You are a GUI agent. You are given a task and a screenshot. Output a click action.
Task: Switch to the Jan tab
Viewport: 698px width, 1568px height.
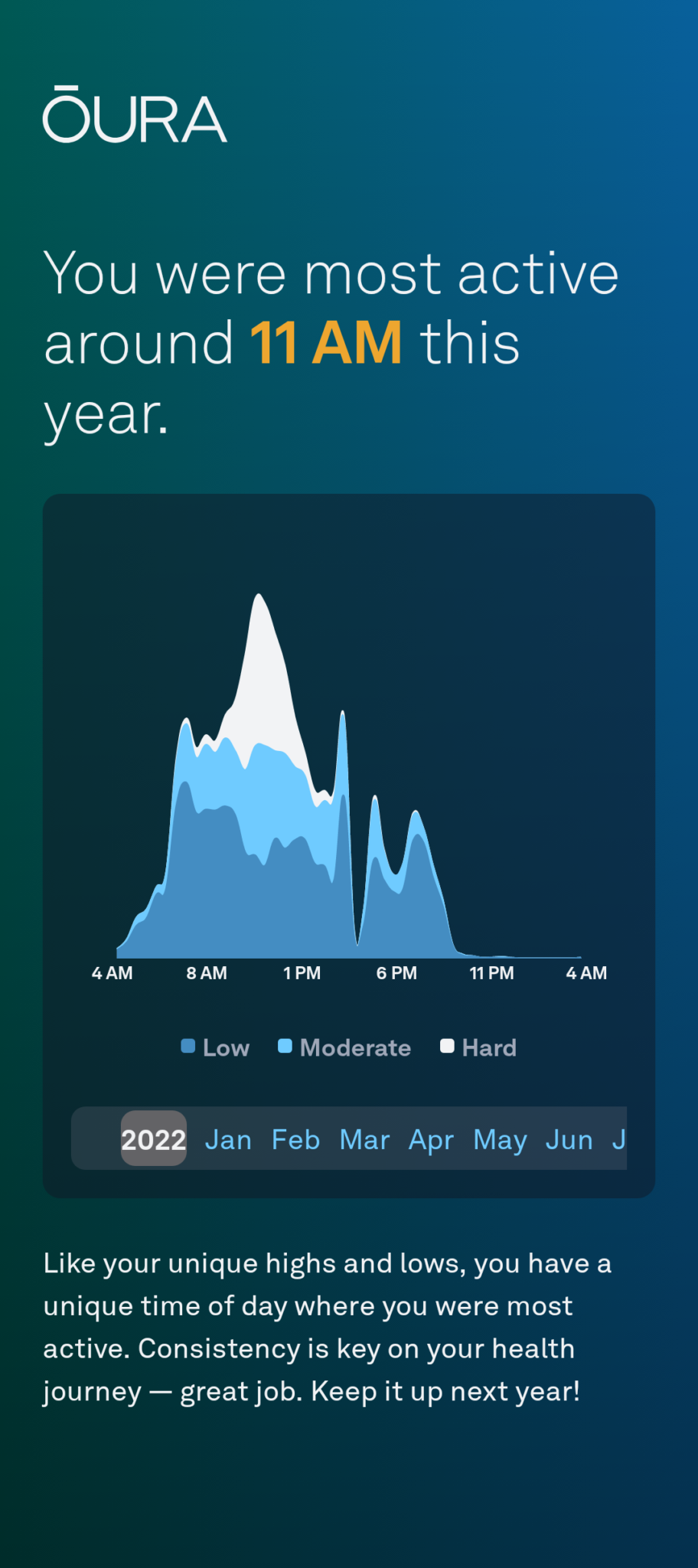228,1139
